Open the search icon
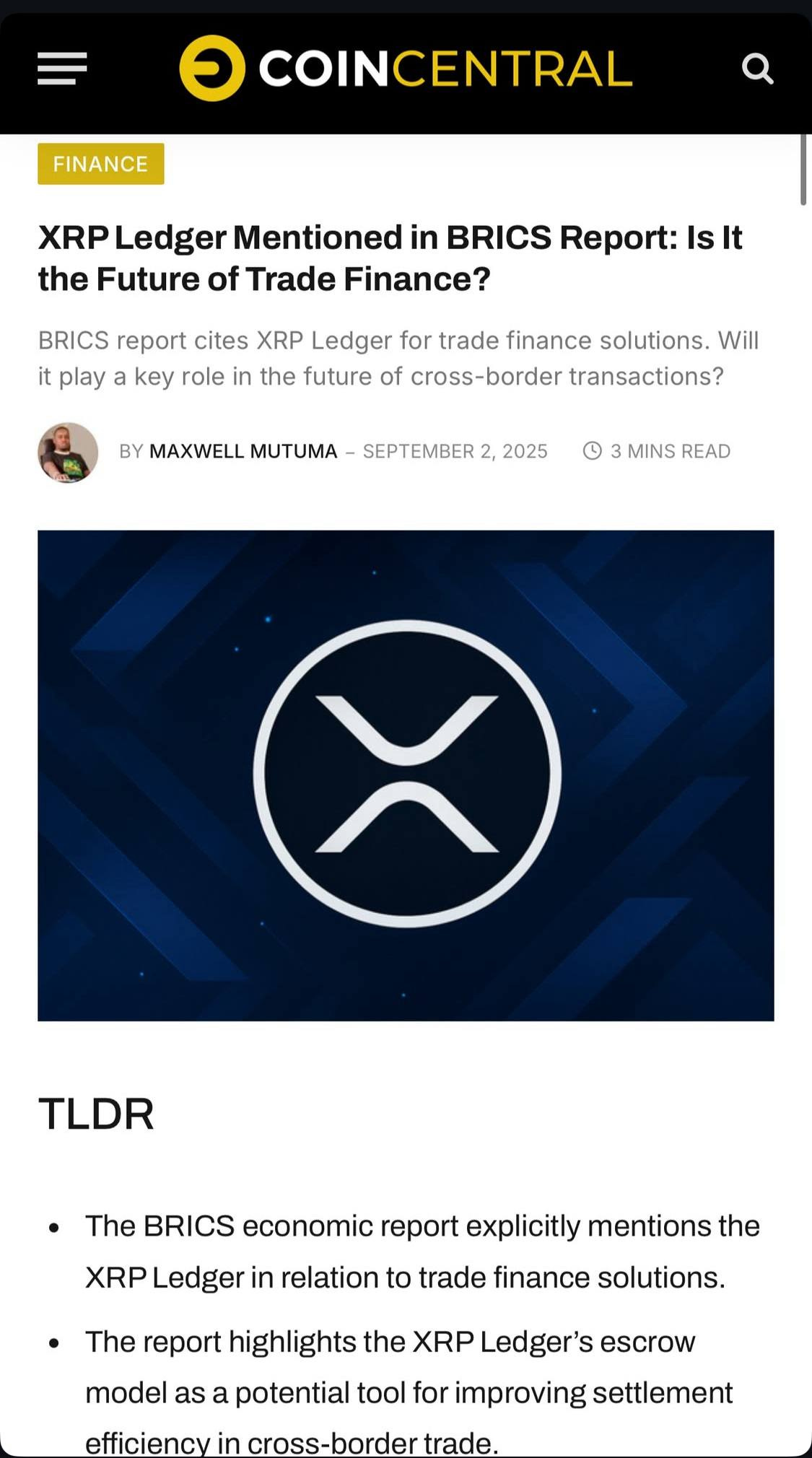 pyautogui.click(x=757, y=69)
